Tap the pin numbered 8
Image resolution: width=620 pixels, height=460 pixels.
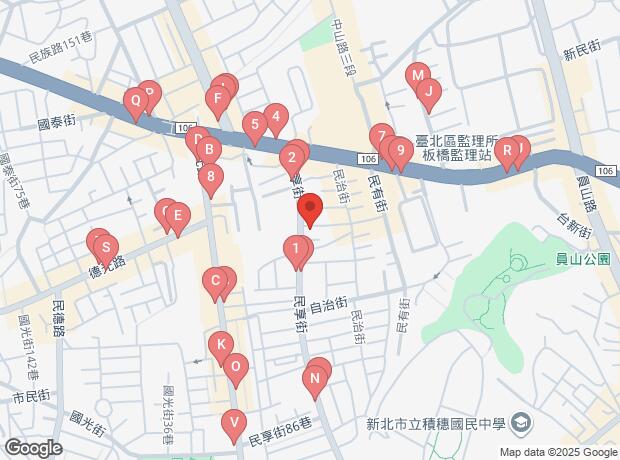coord(211,181)
